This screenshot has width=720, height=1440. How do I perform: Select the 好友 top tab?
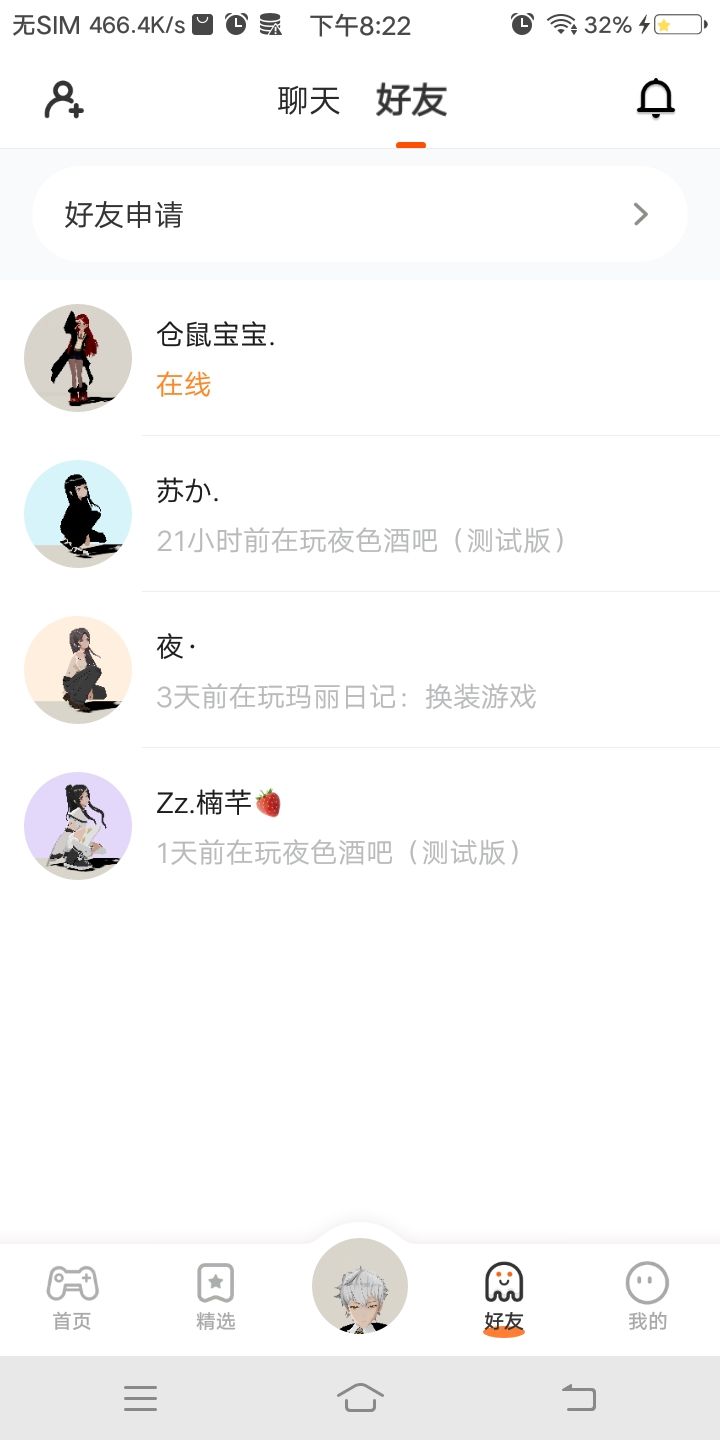coord(411,101)
